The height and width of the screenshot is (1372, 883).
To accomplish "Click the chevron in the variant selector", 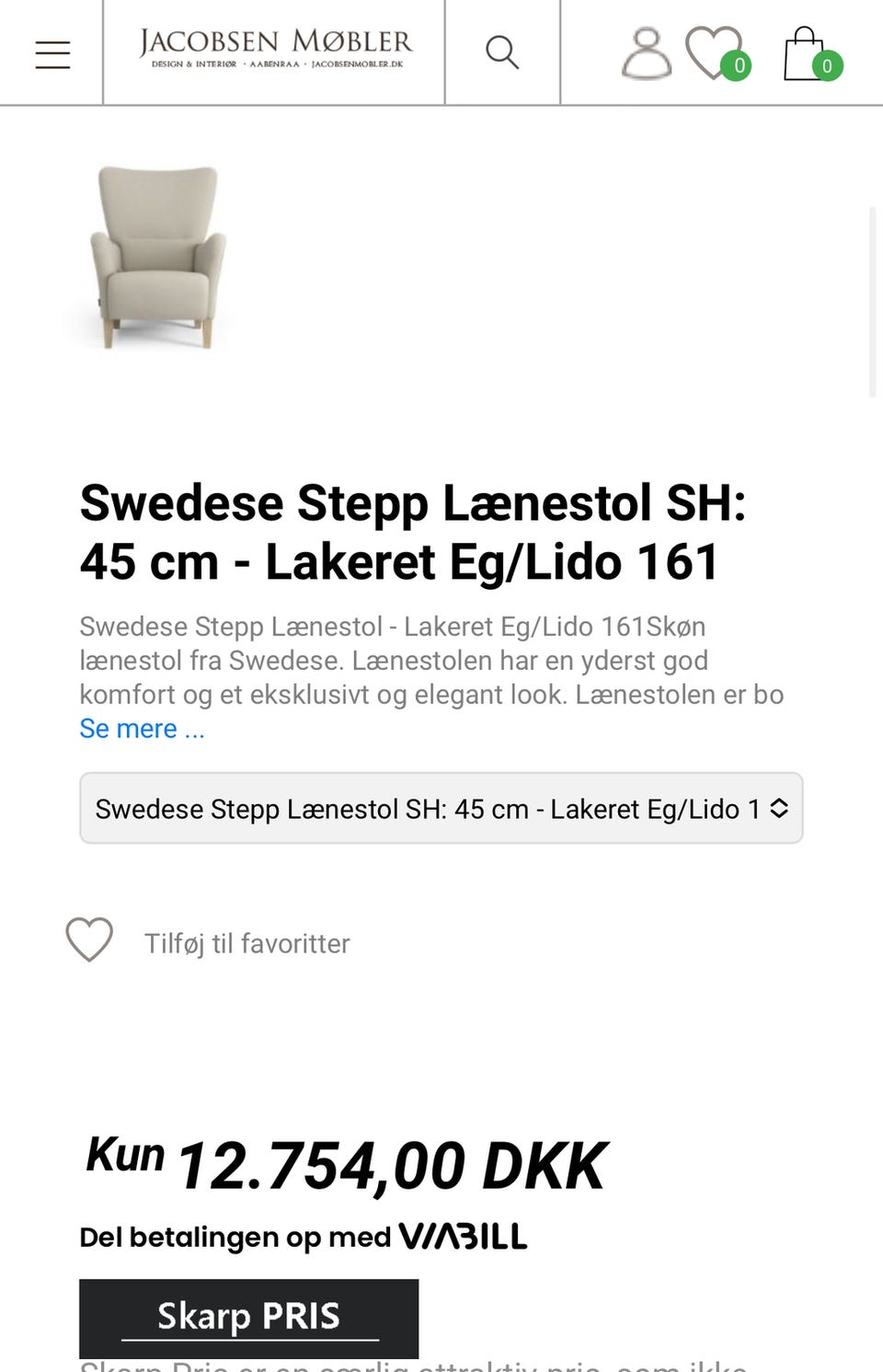I will click(x=778, y=808).
